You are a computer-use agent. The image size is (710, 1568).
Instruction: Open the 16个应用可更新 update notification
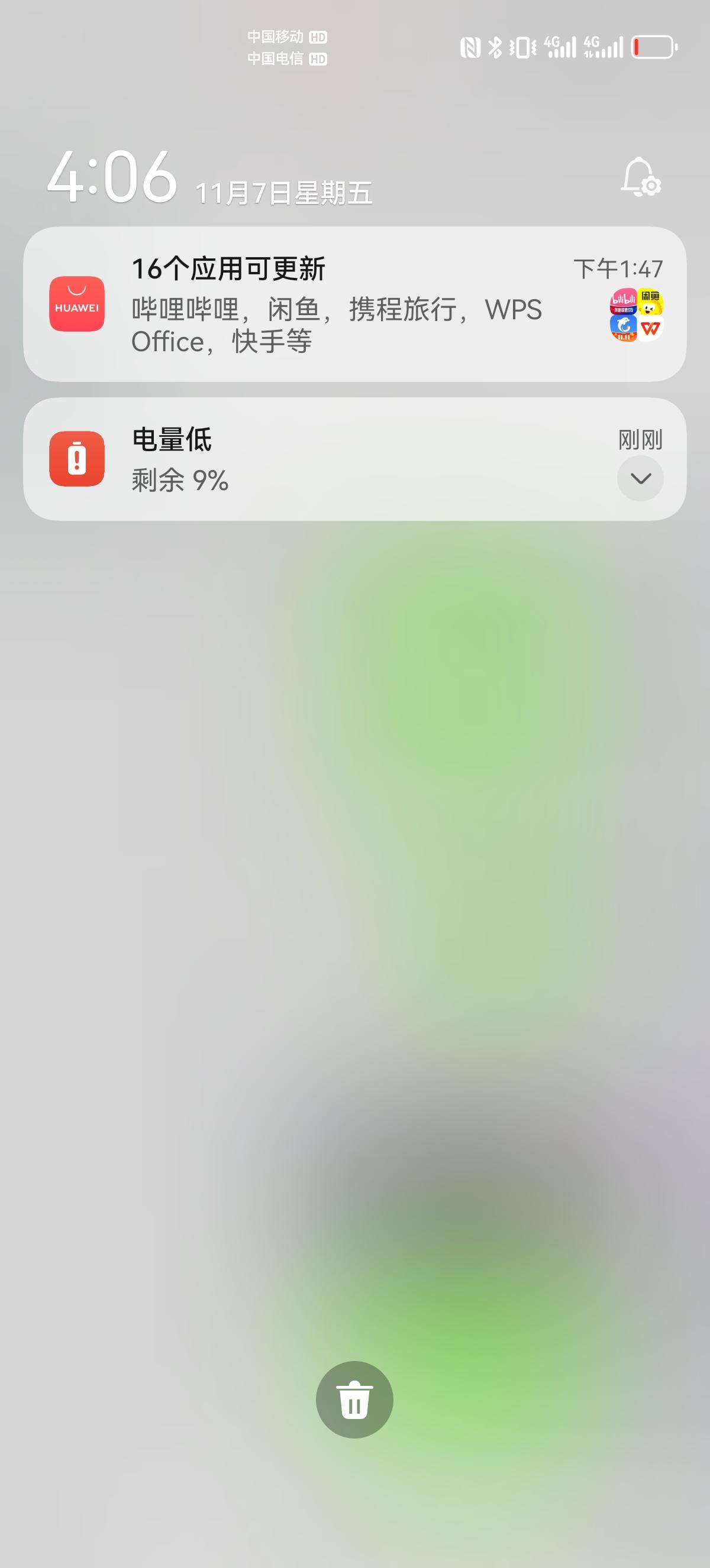[x=305, y=304]
